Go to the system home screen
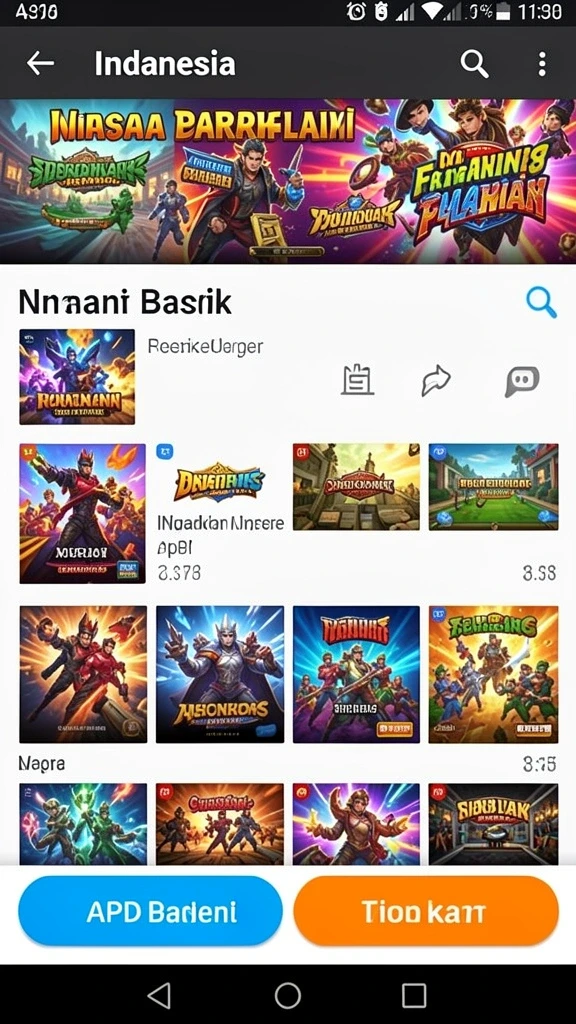 [287, 995]
